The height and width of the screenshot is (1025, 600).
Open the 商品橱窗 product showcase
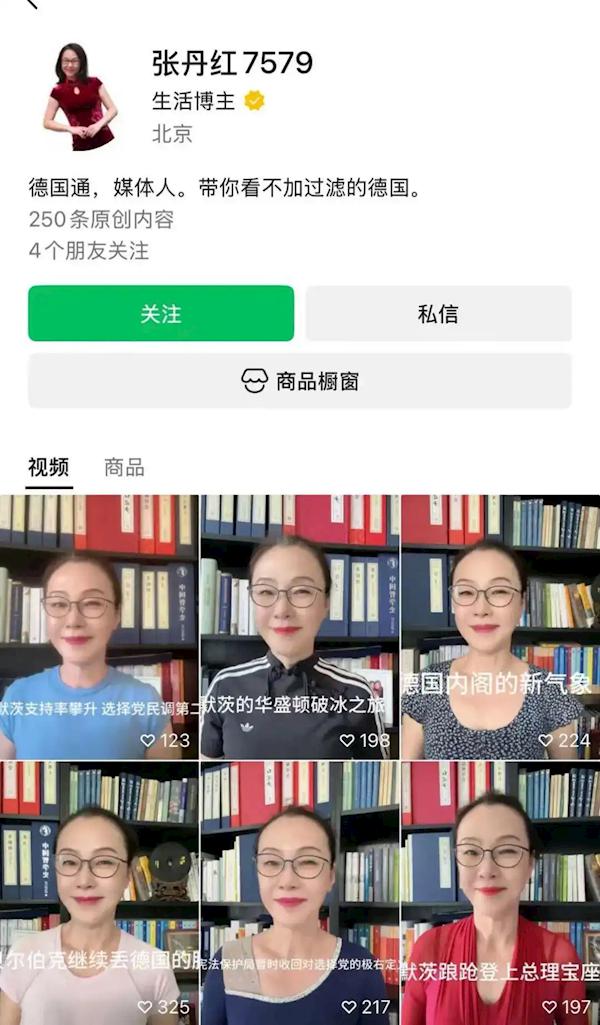point(300,381)
